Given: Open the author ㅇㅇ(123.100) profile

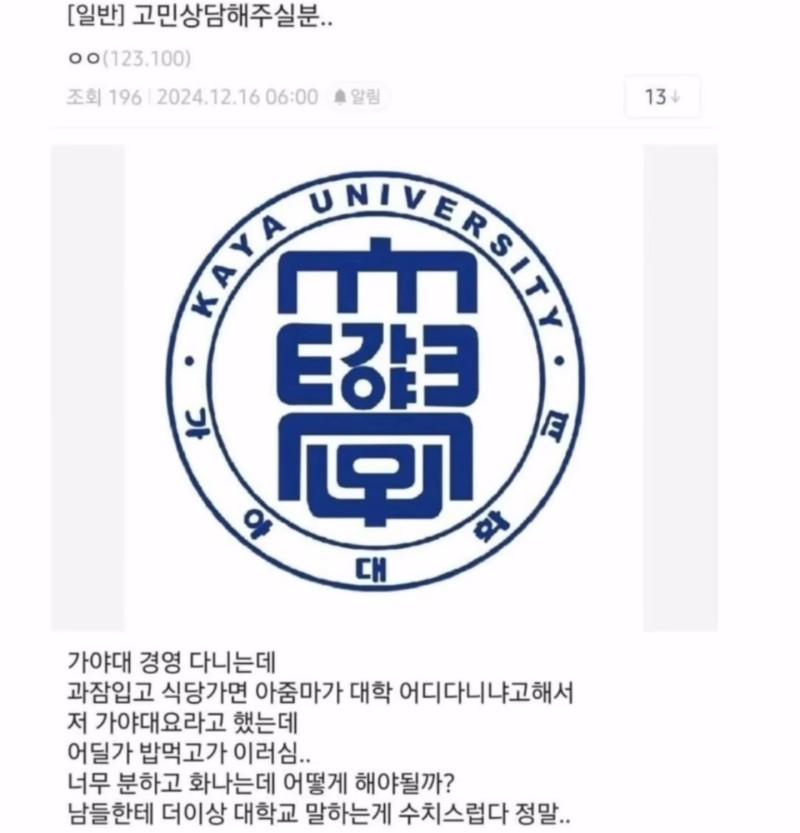Looking at the screenshot, I should click(130, 59).
